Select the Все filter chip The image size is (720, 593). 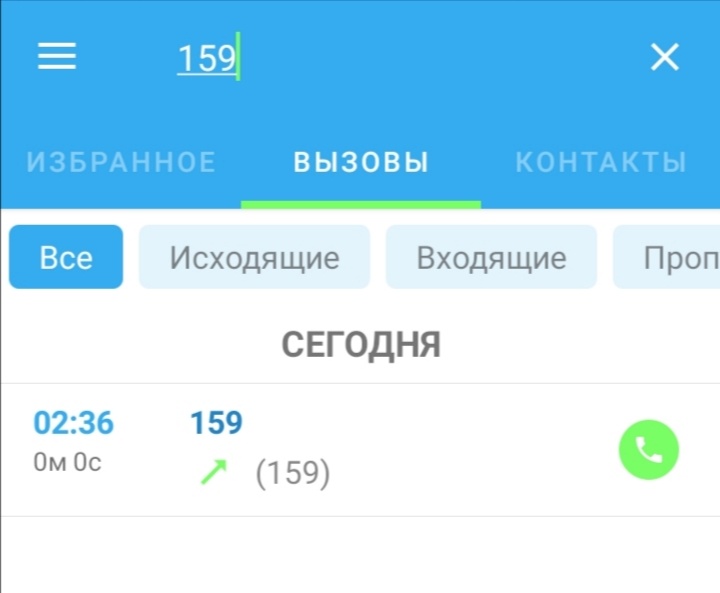click(x=66, y=258)
